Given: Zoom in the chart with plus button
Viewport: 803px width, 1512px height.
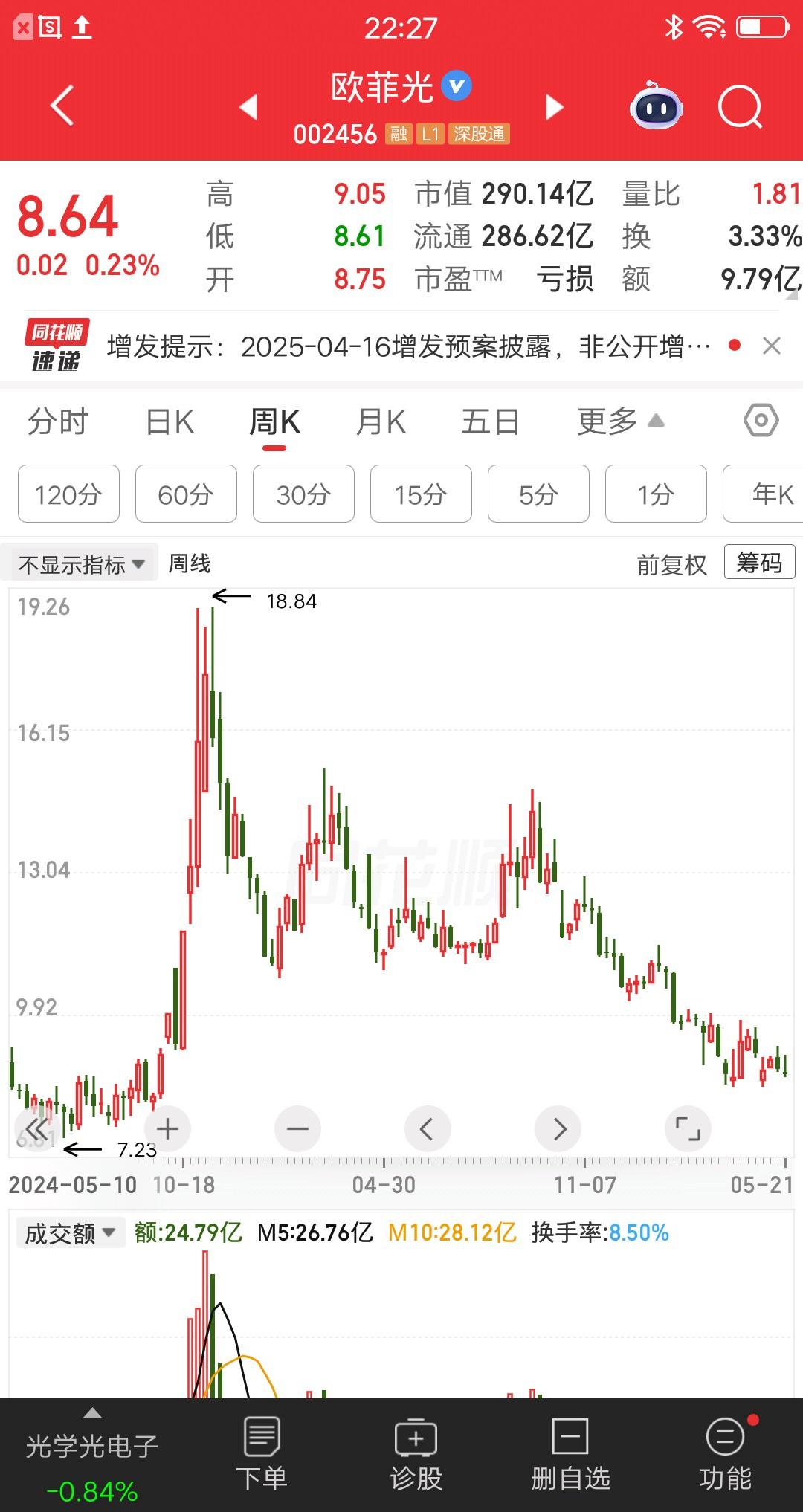Looking at the screenshot, I should point(168,1128).
